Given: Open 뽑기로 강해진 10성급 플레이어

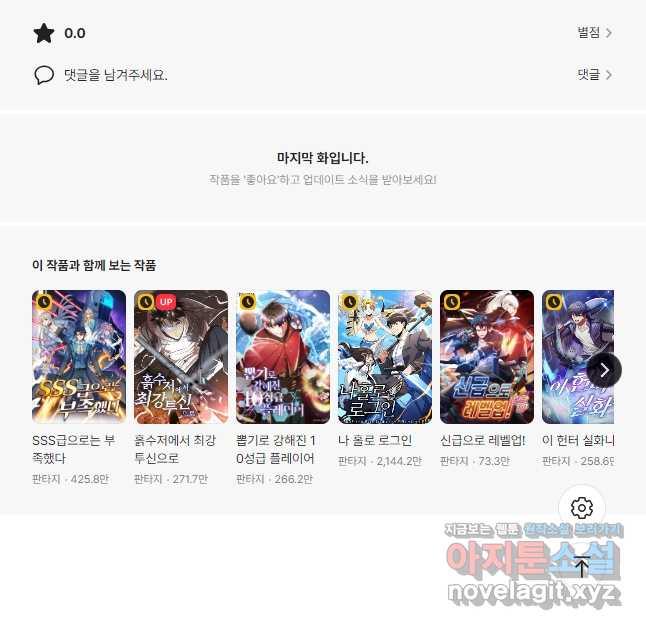Looking at the screenshot, I should coord(283,357).
